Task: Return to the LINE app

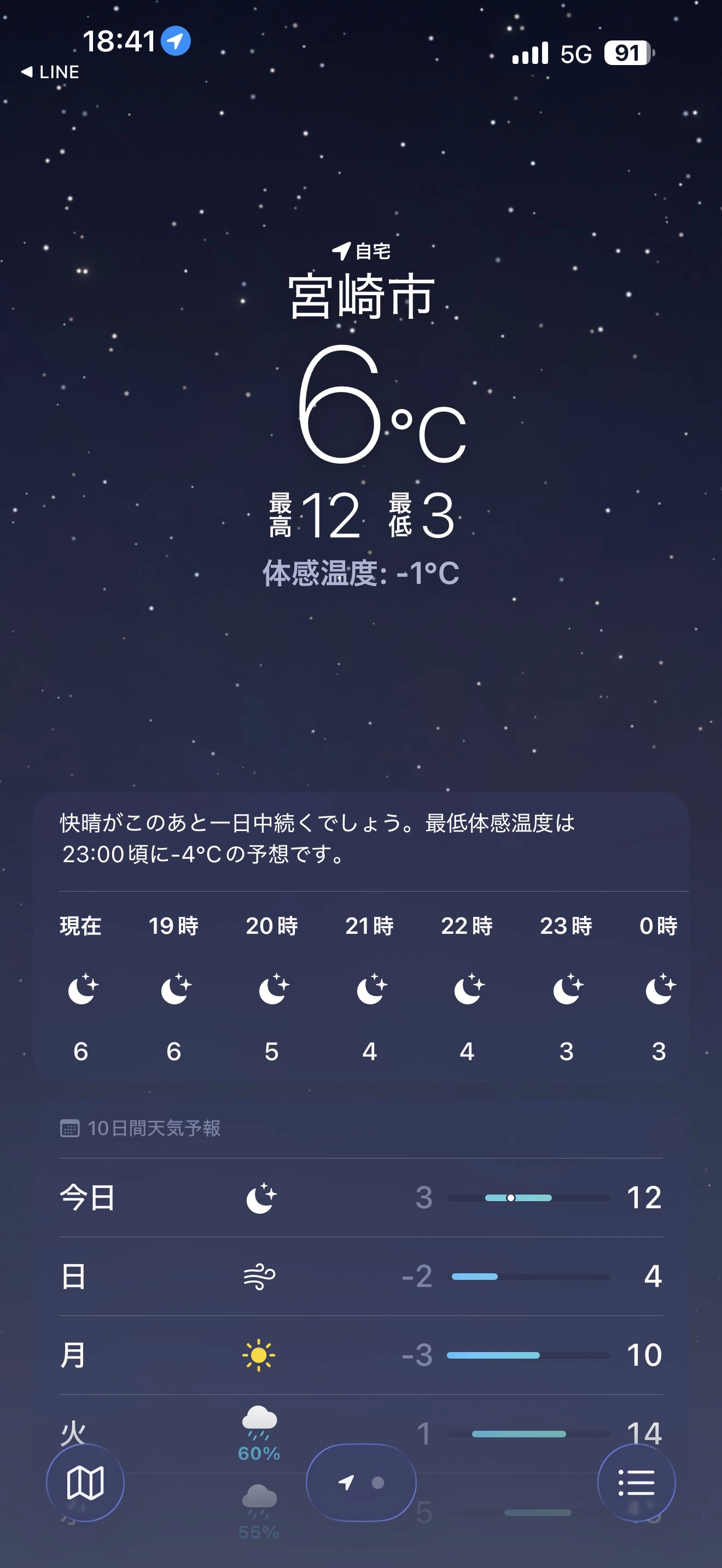Action: pos(50,72)
